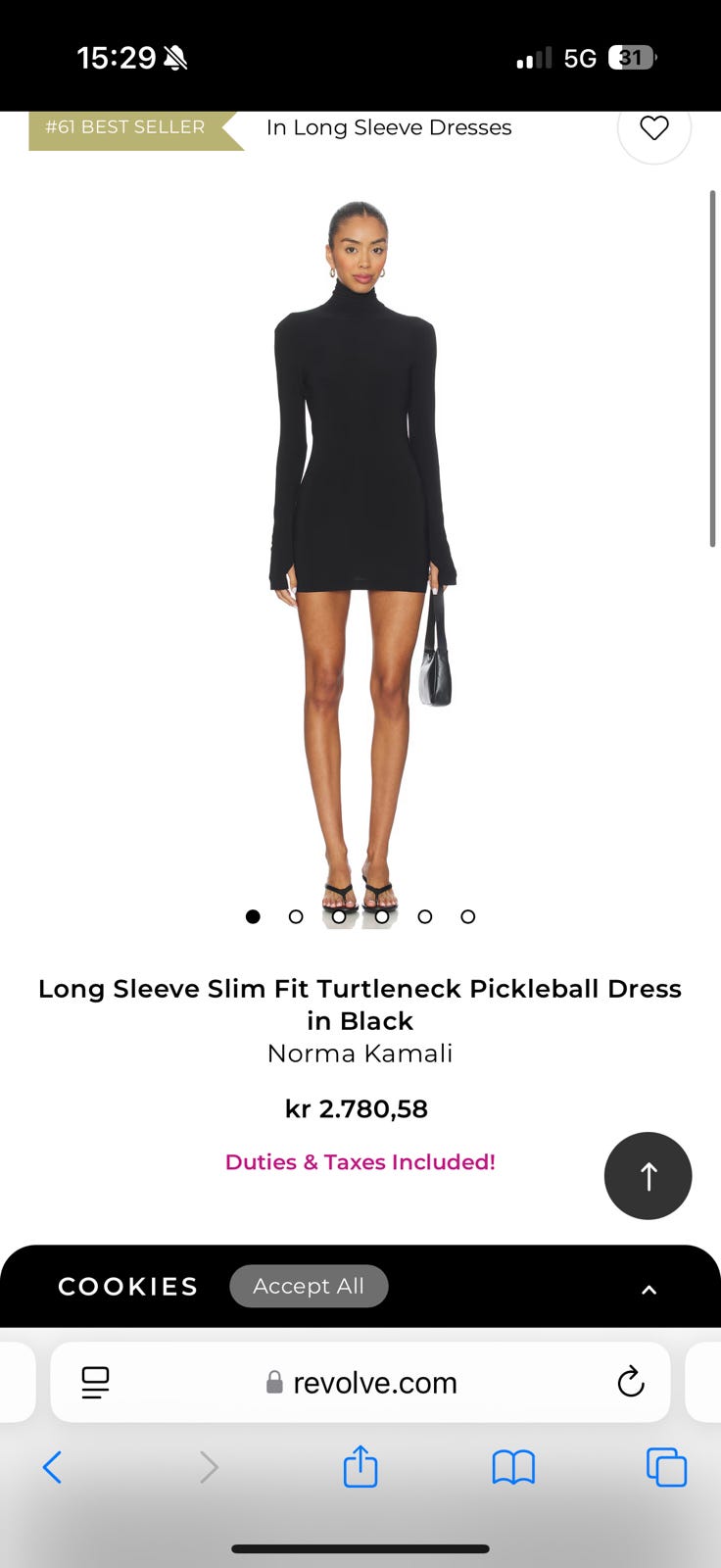Accept All cookies
This screenshot has width=721, height=1568.
309,1286
